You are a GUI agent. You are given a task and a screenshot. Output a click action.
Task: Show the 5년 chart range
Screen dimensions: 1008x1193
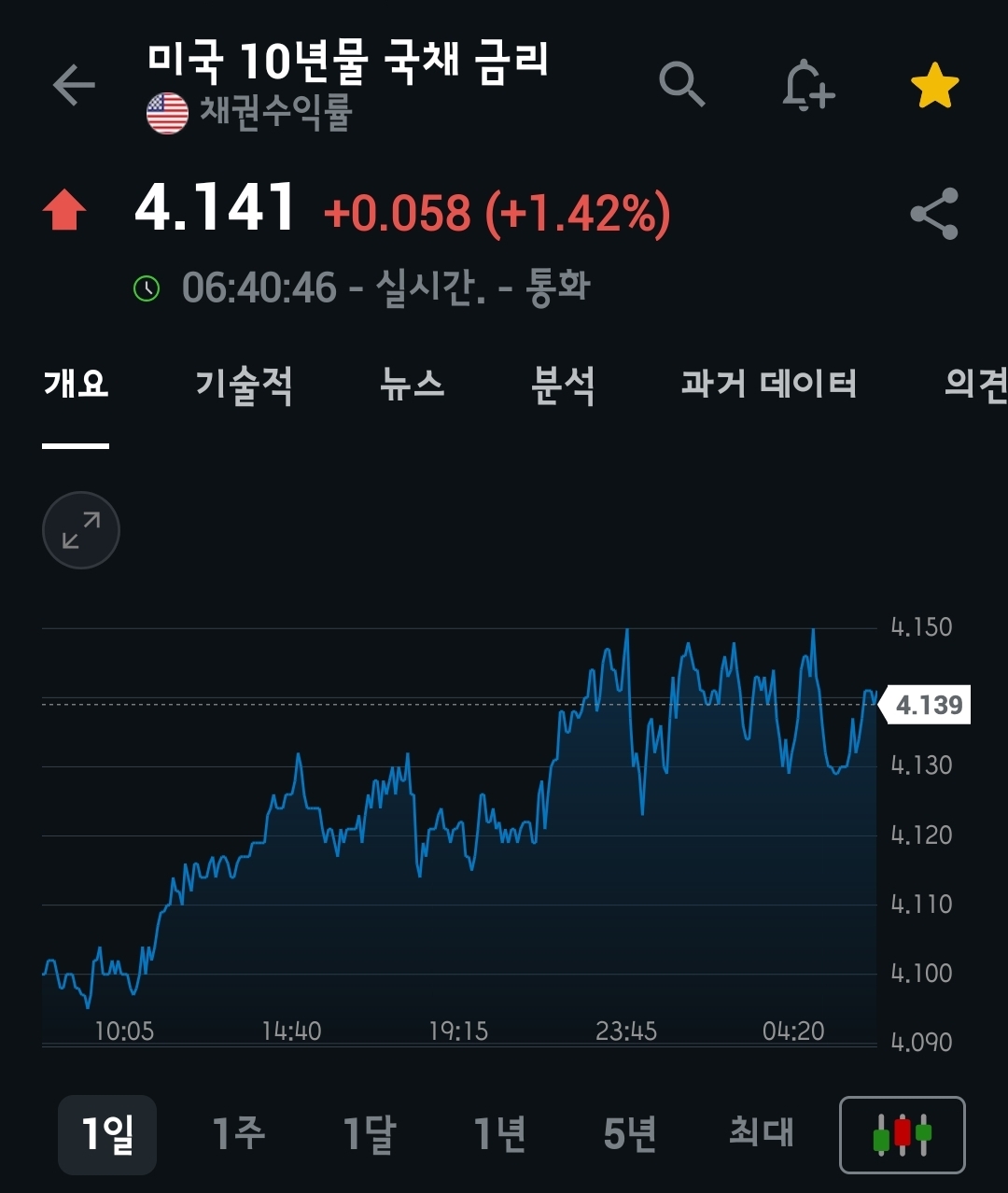pos(630,1134)
